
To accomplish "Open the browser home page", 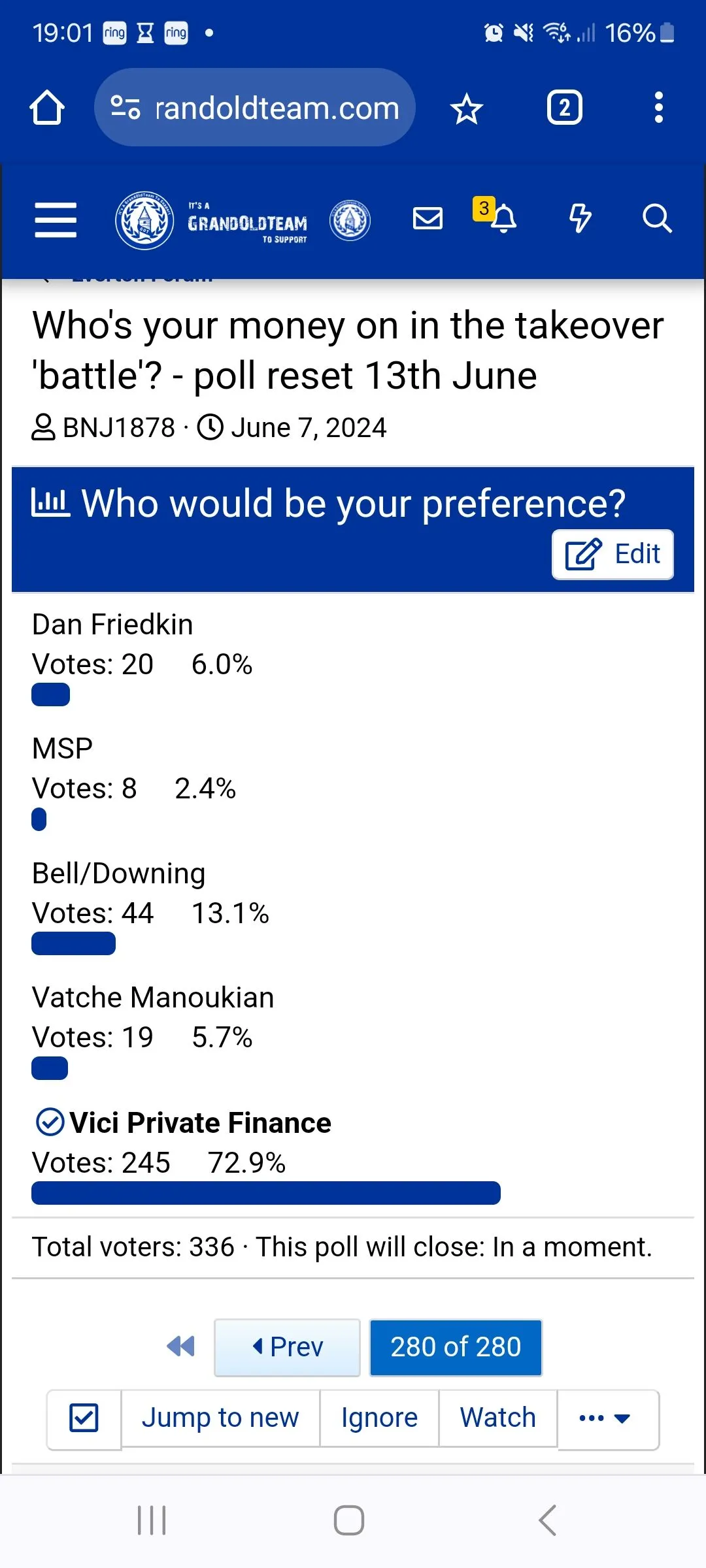I will coord(47,108).
